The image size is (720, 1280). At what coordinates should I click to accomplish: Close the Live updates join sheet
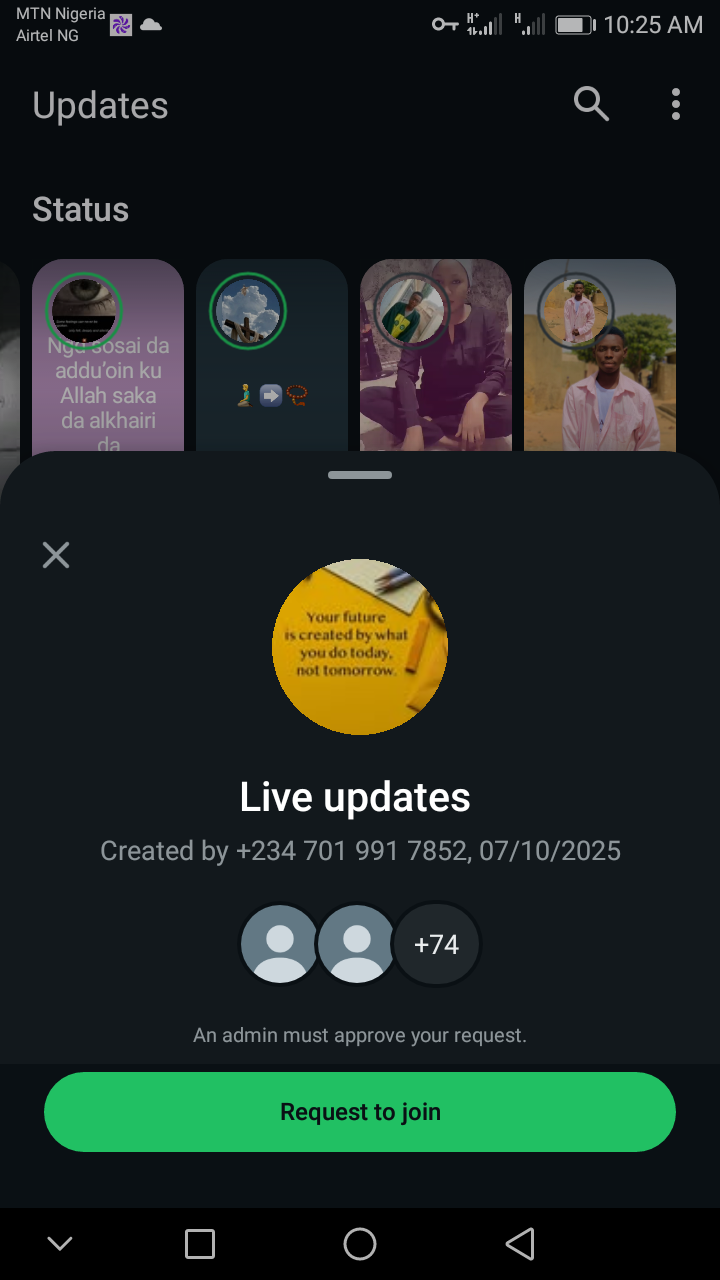(x=56, y=555)
